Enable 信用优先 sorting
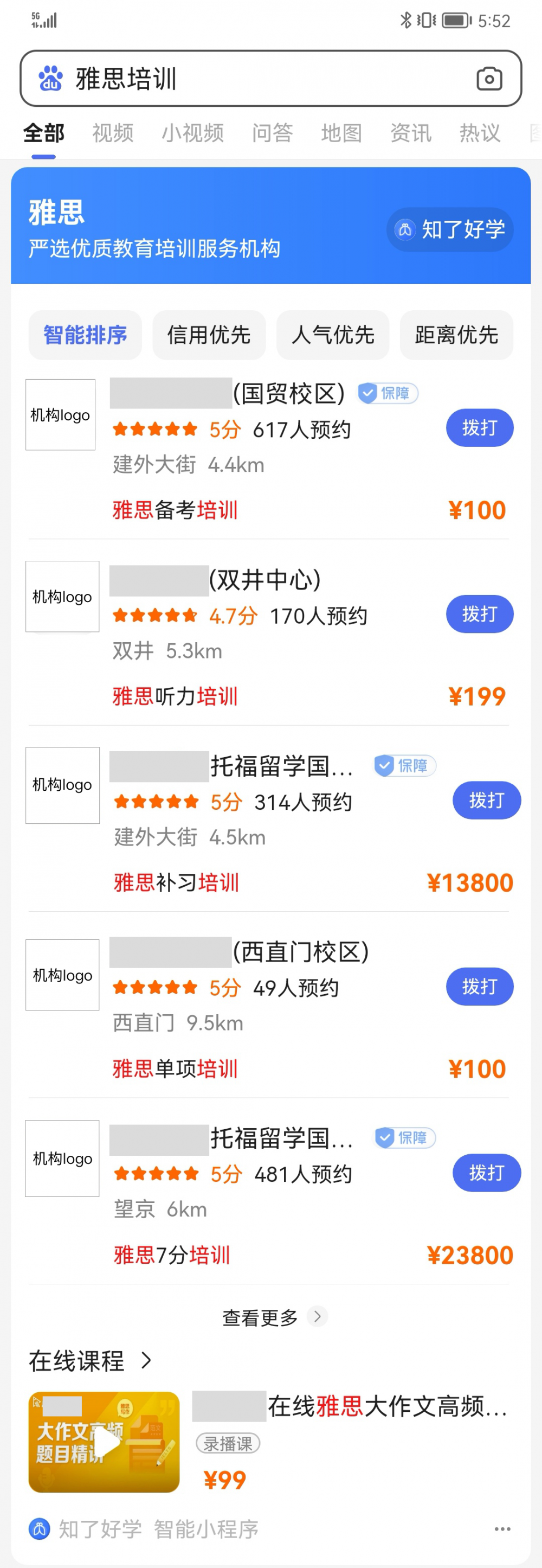542x1568 pixels. pyautogui.click(x=209, y=335)
